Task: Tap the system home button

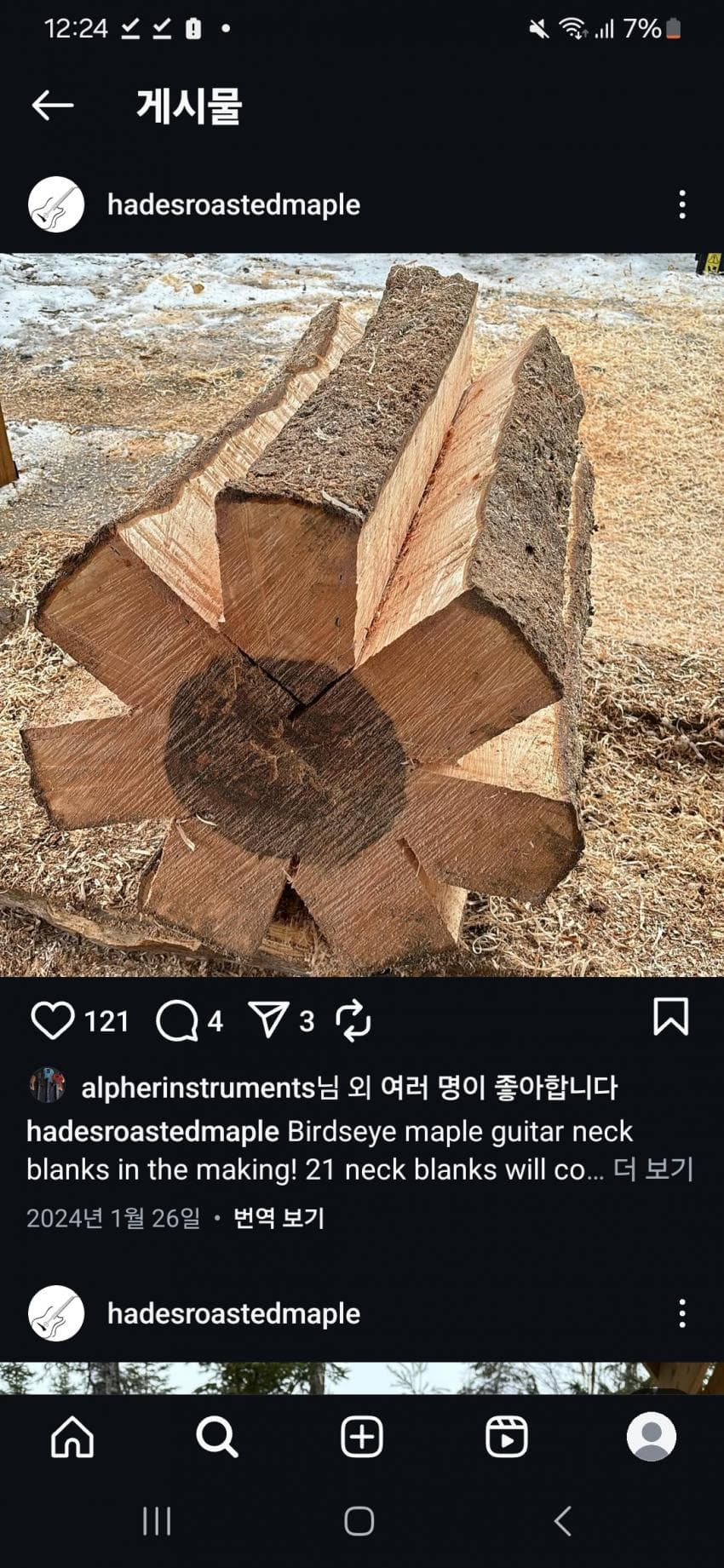Action: (x=359, y=1520)
